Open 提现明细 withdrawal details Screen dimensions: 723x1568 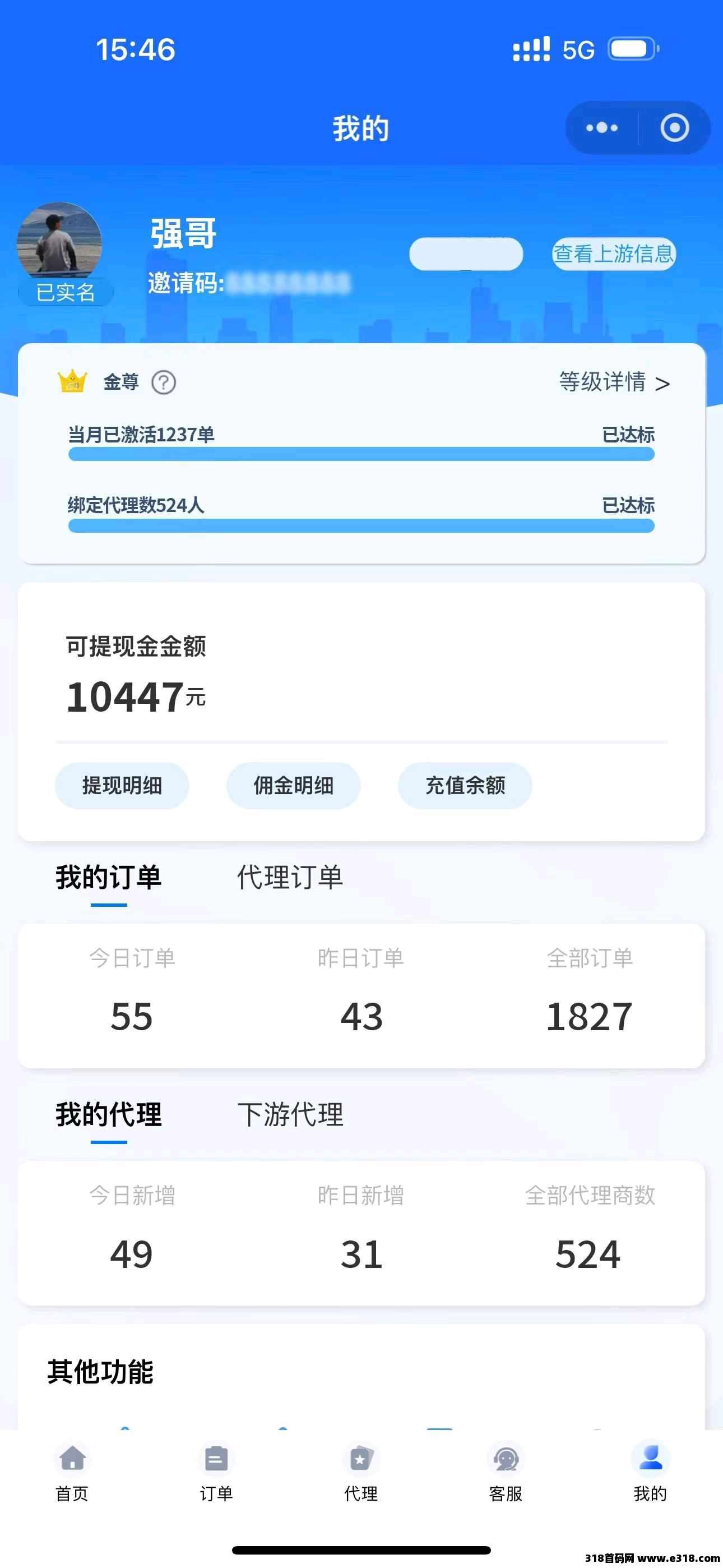point(121,786)
